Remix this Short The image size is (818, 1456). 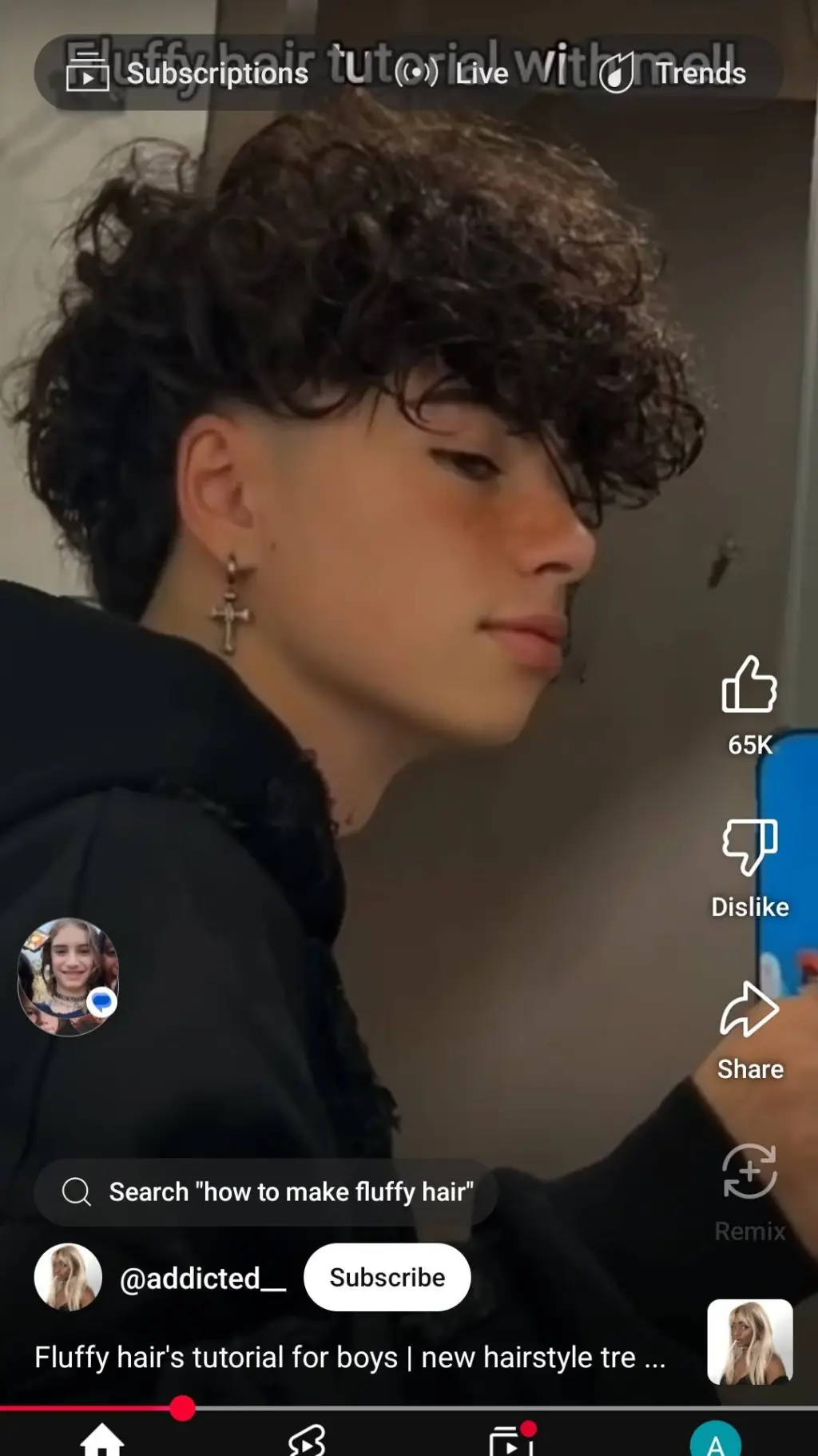point(749,1173)
